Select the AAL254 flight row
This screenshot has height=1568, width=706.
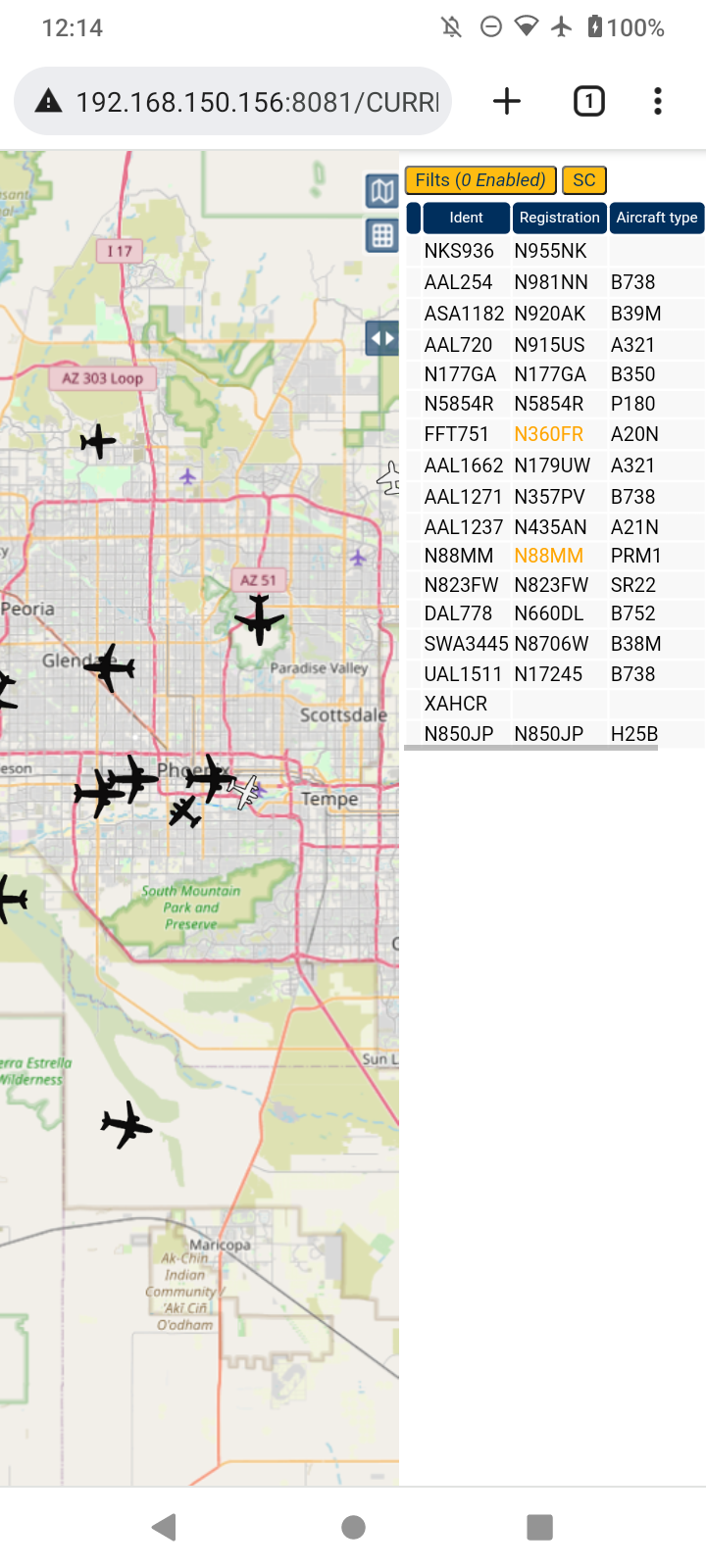tap(554, 282)
